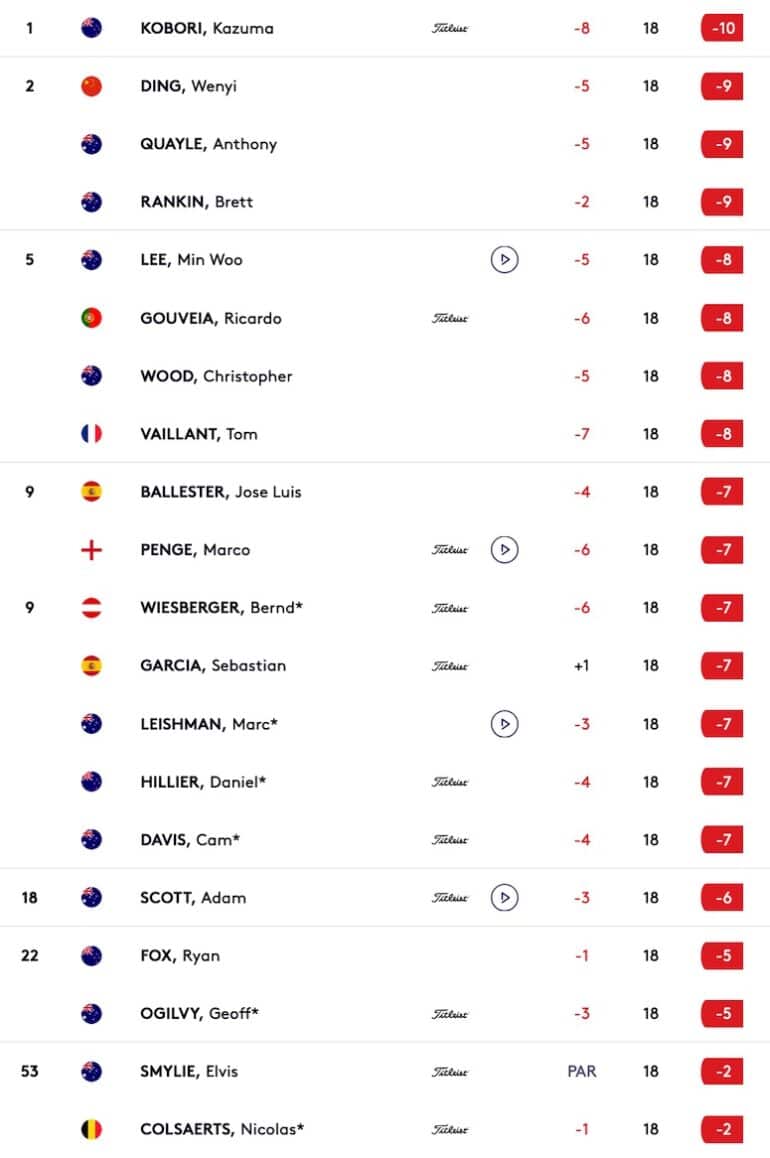Open Nicolas Colsaerts' row

(x=222, y=1130)
